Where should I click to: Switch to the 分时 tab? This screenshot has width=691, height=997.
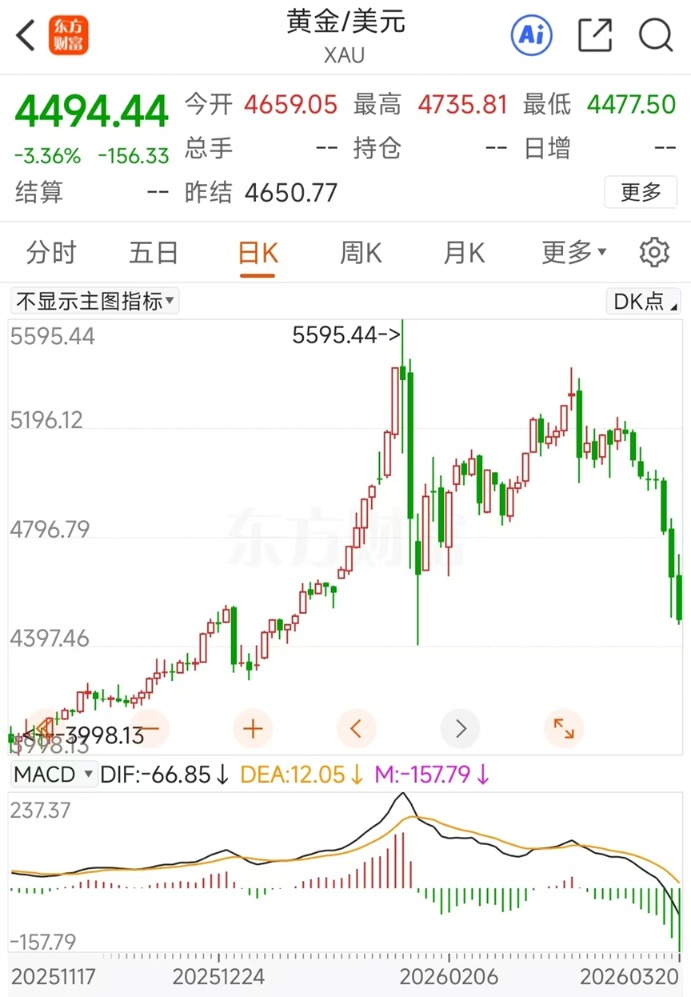(x=51, y=253)
